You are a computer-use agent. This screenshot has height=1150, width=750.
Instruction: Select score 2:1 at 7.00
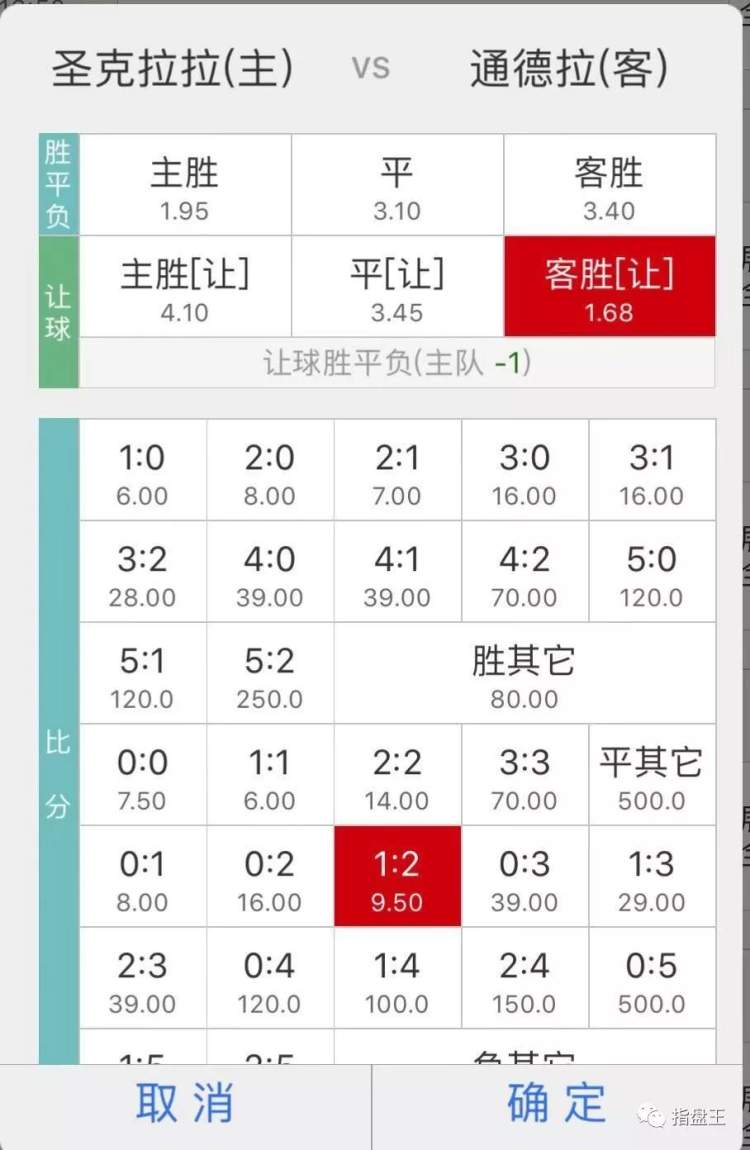click(x=397, y=471)
